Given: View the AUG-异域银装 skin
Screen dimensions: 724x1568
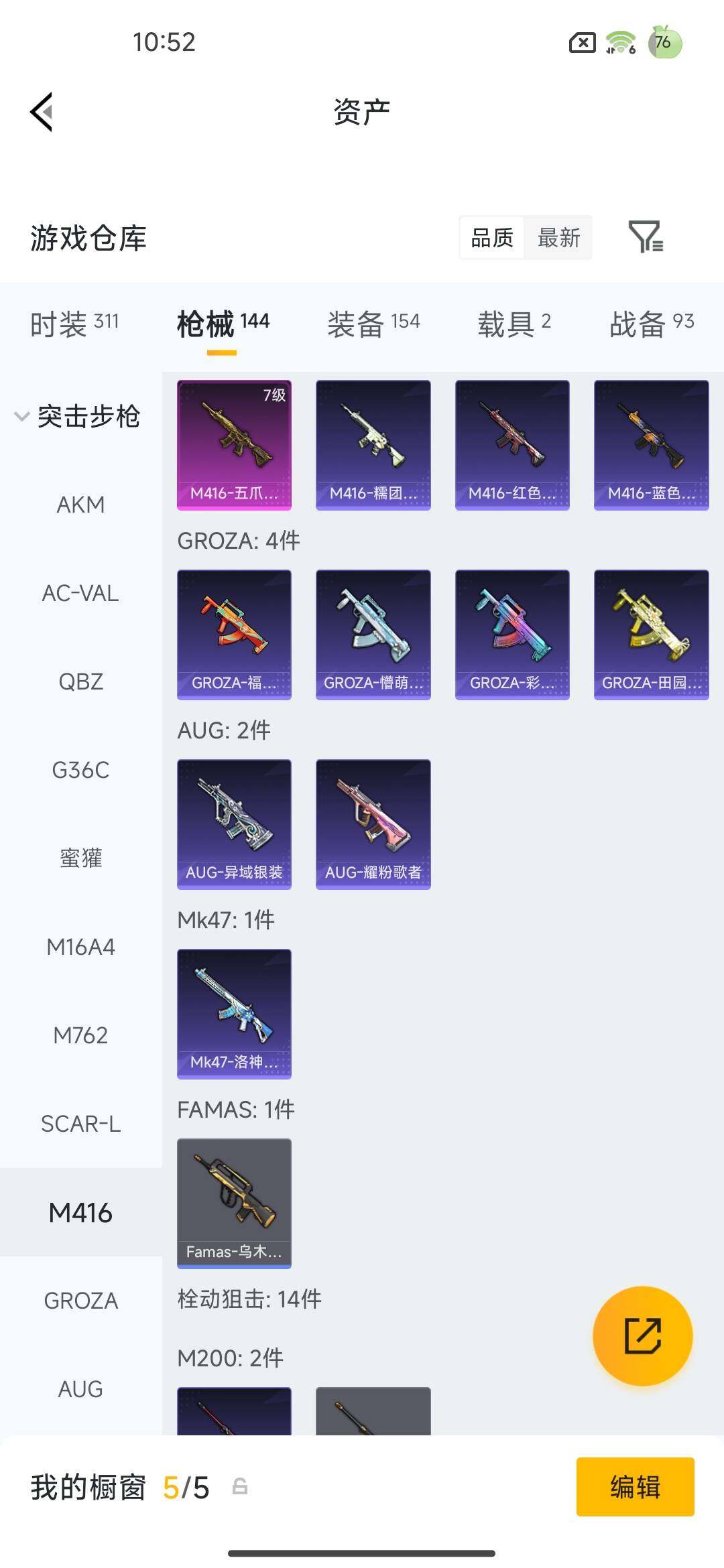Looking at the screenshot, I should pos(234,824).
